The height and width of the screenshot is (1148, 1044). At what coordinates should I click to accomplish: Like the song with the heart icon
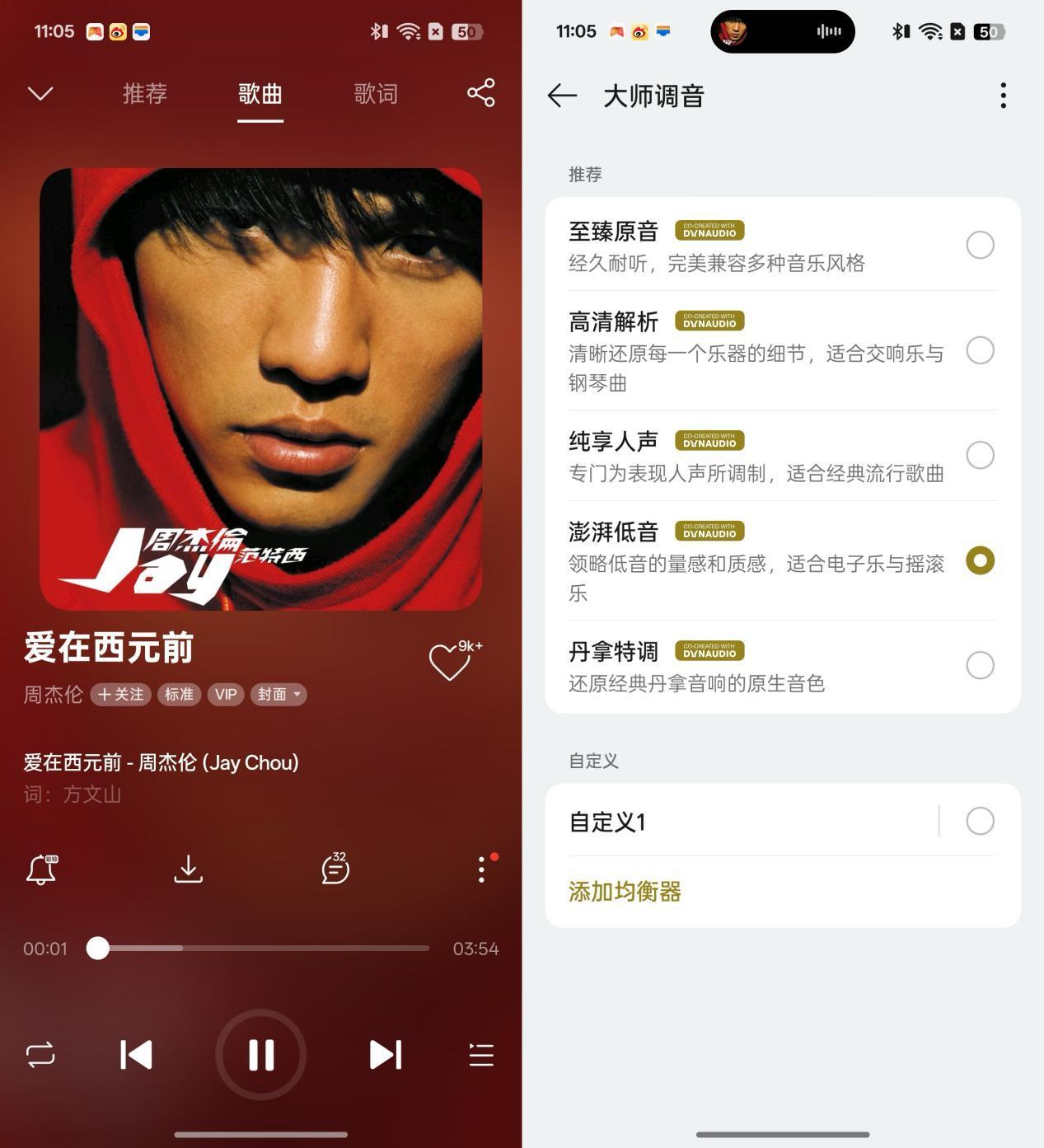(x=450, y=662)
